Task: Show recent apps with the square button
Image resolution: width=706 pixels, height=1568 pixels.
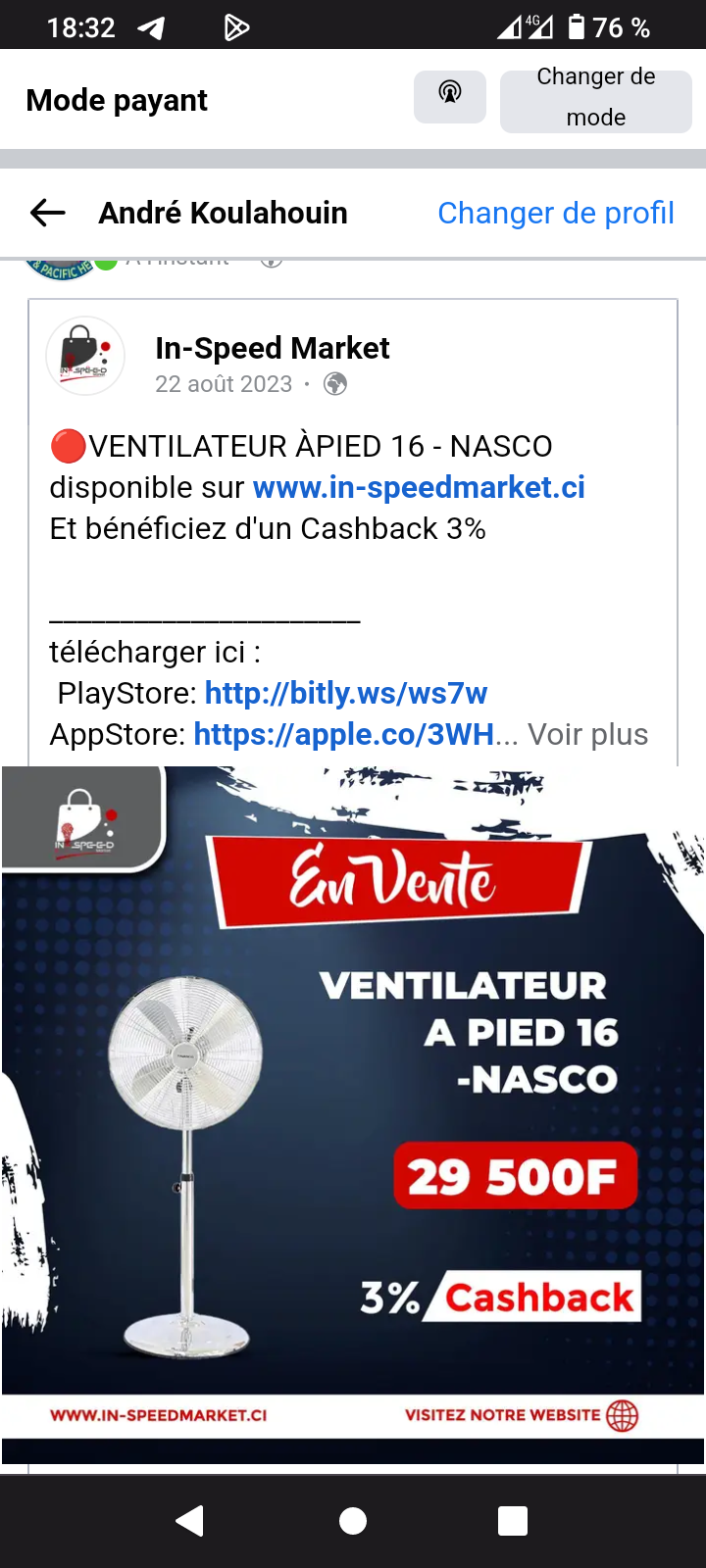Action: pyautogui.click(x=513, y=1520)
